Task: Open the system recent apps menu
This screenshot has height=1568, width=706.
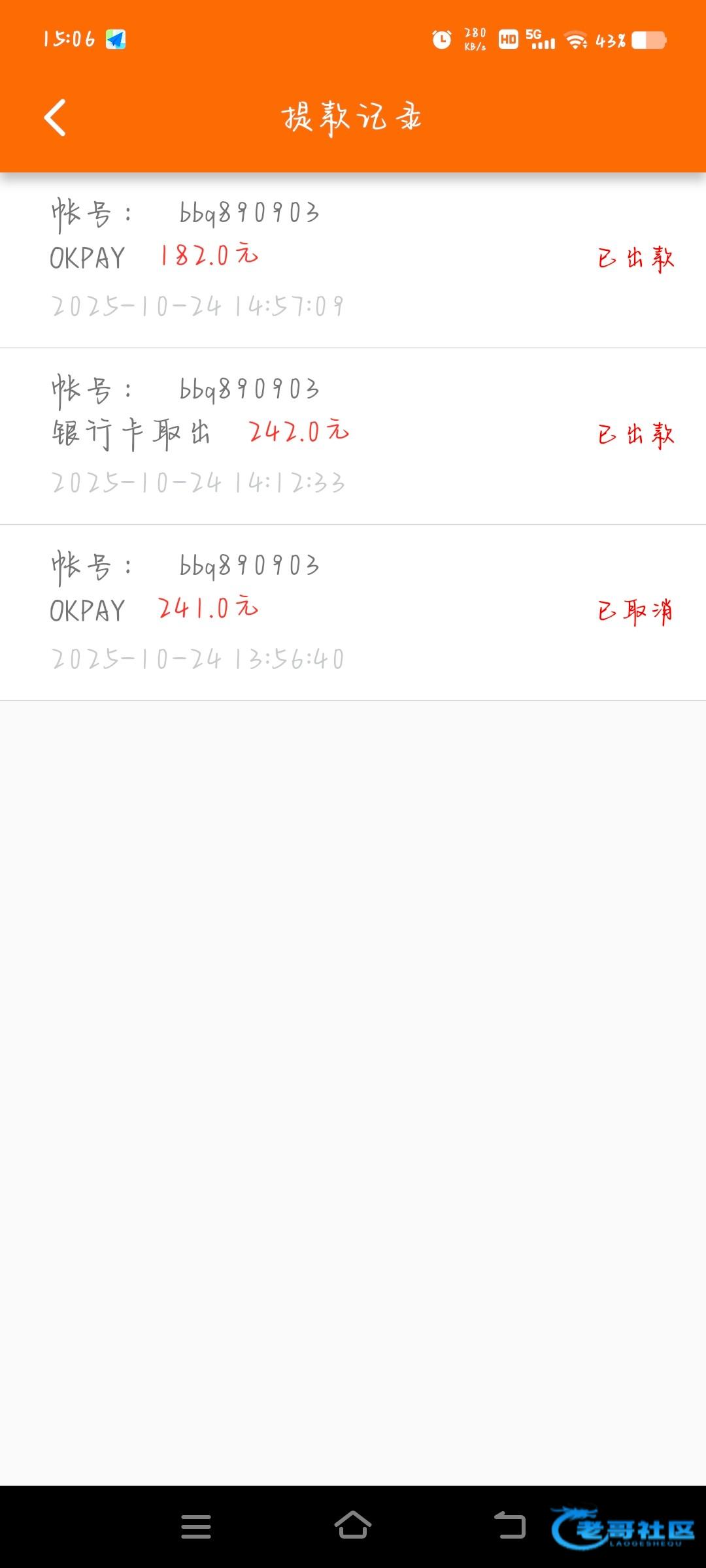Action: coord(196,1527)
